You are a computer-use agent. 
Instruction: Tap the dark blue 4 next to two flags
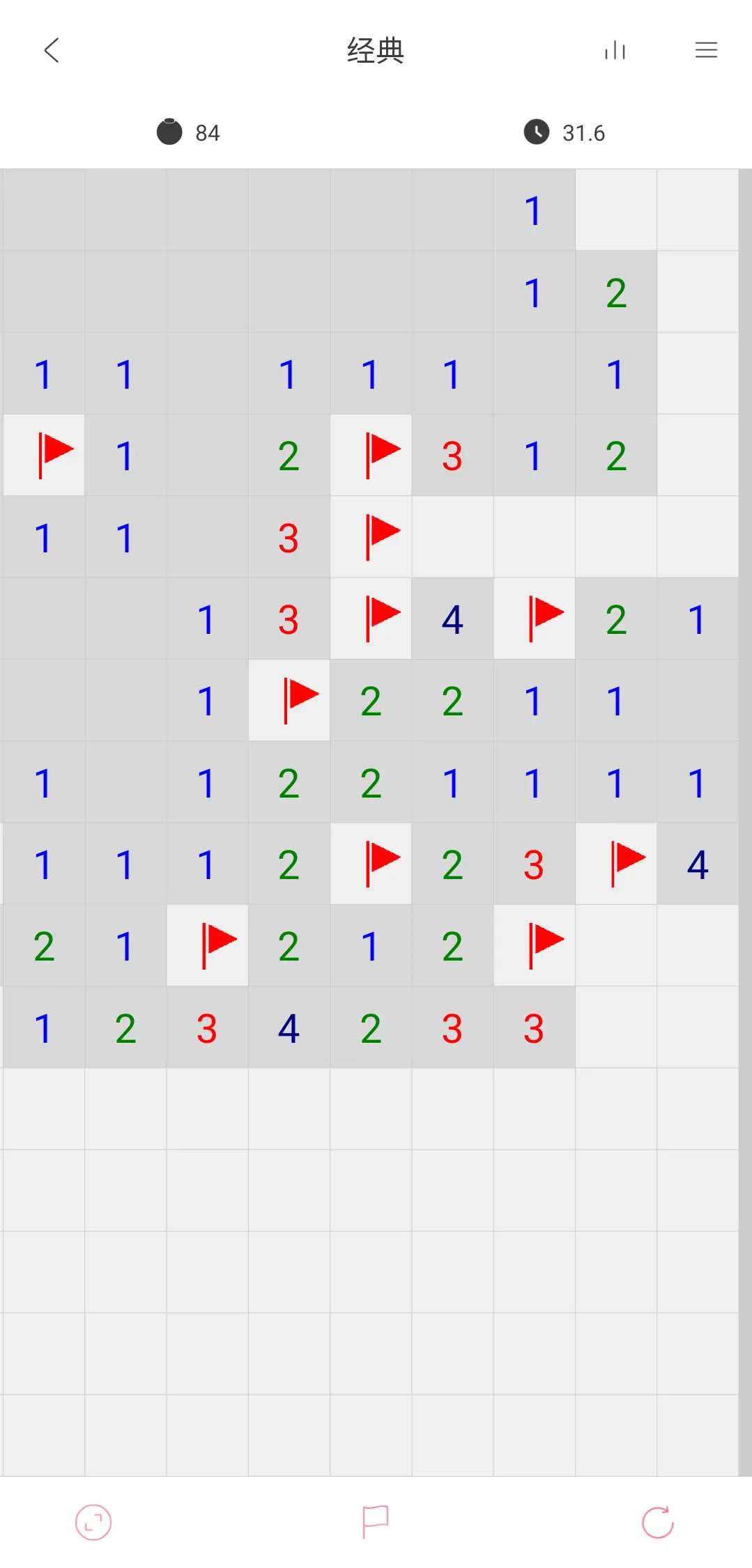pyautogui.click(x=452, y=619)
